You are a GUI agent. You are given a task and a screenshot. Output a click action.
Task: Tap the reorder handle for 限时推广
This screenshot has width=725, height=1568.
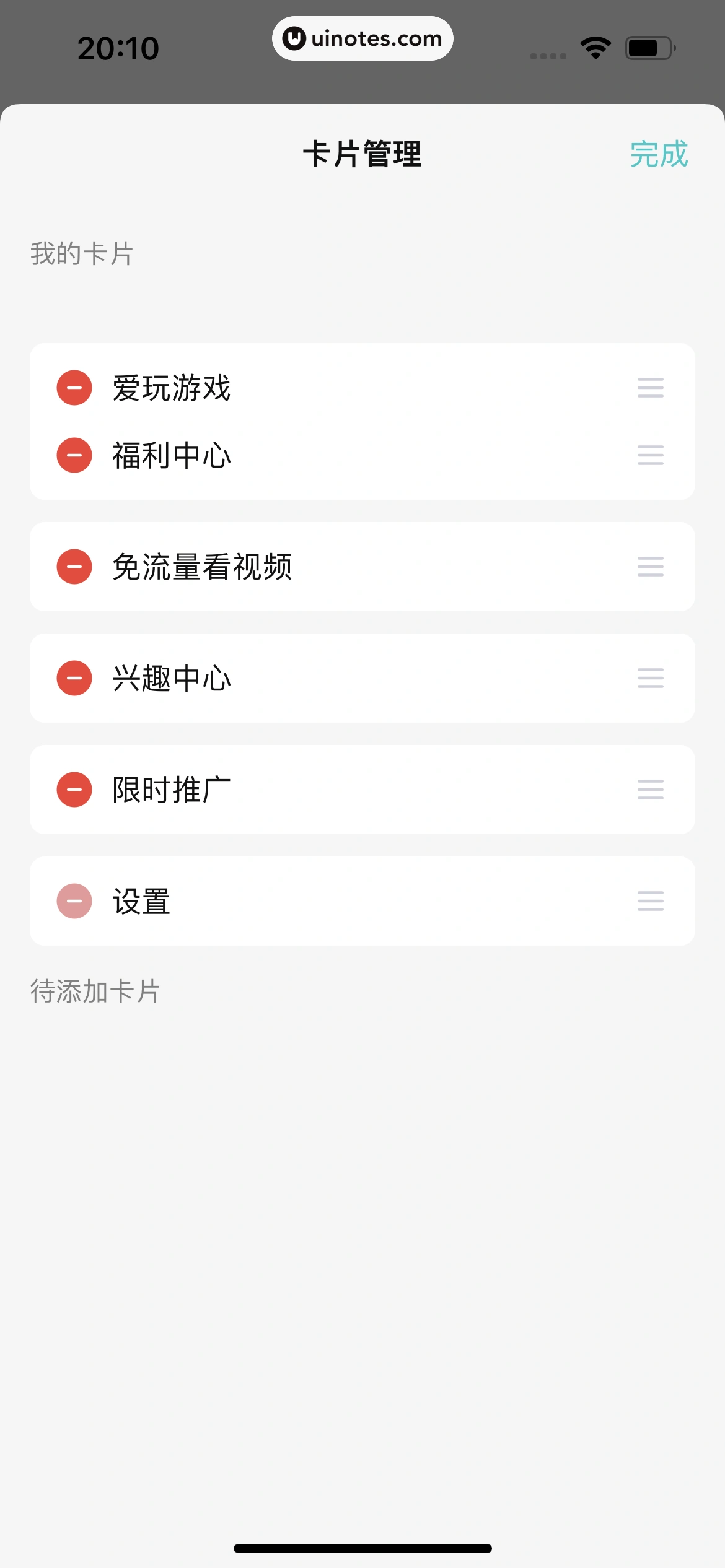coord(650,790)
